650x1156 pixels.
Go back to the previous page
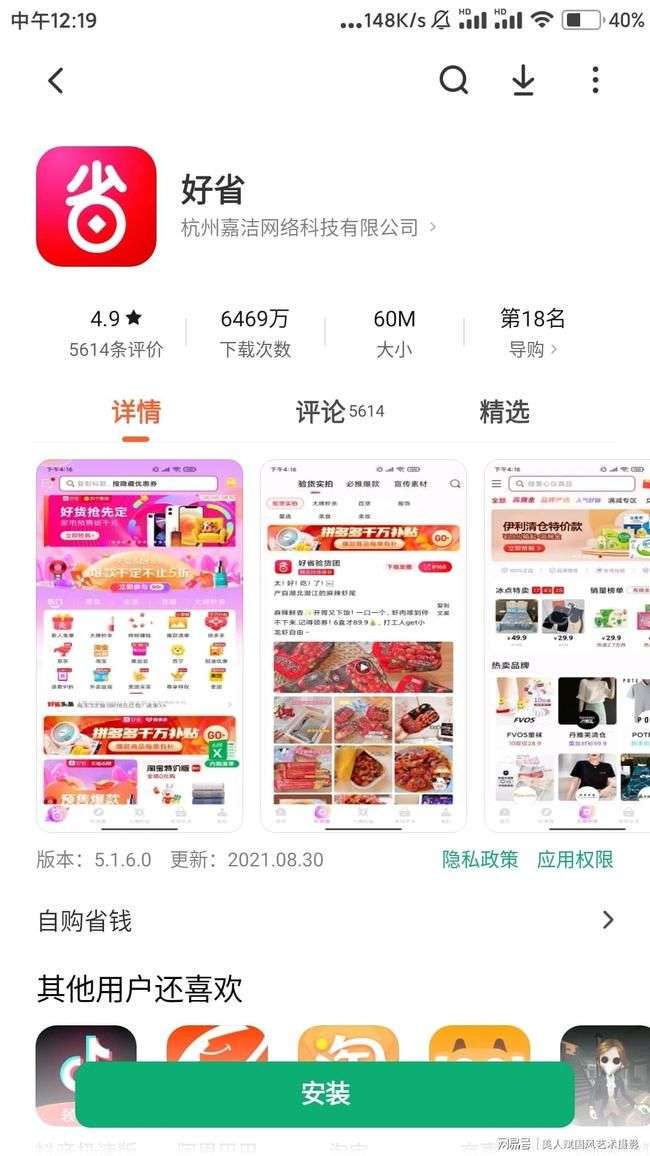pos(56,81)
